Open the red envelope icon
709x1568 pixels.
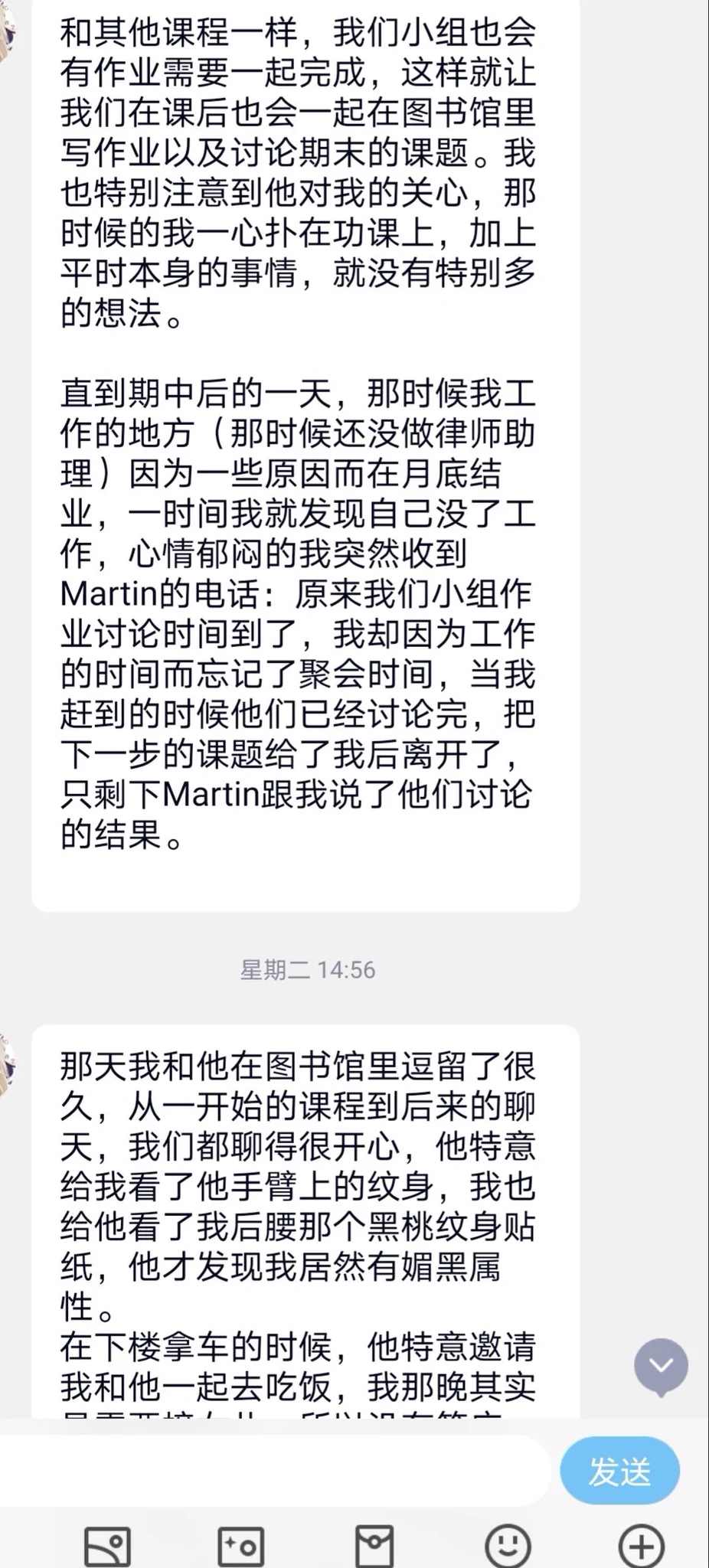(374, 1547)
